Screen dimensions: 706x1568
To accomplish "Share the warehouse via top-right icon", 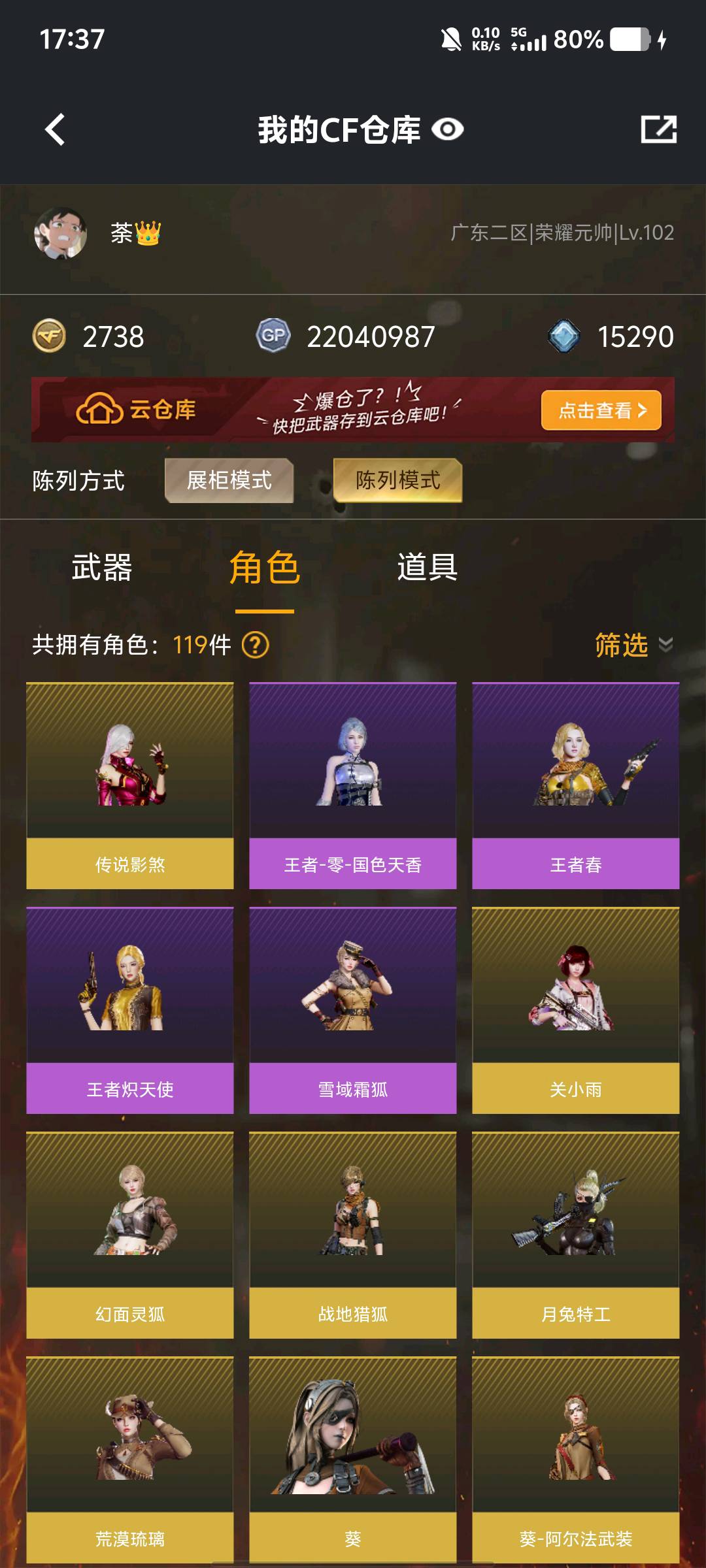I will pos(658,129).
